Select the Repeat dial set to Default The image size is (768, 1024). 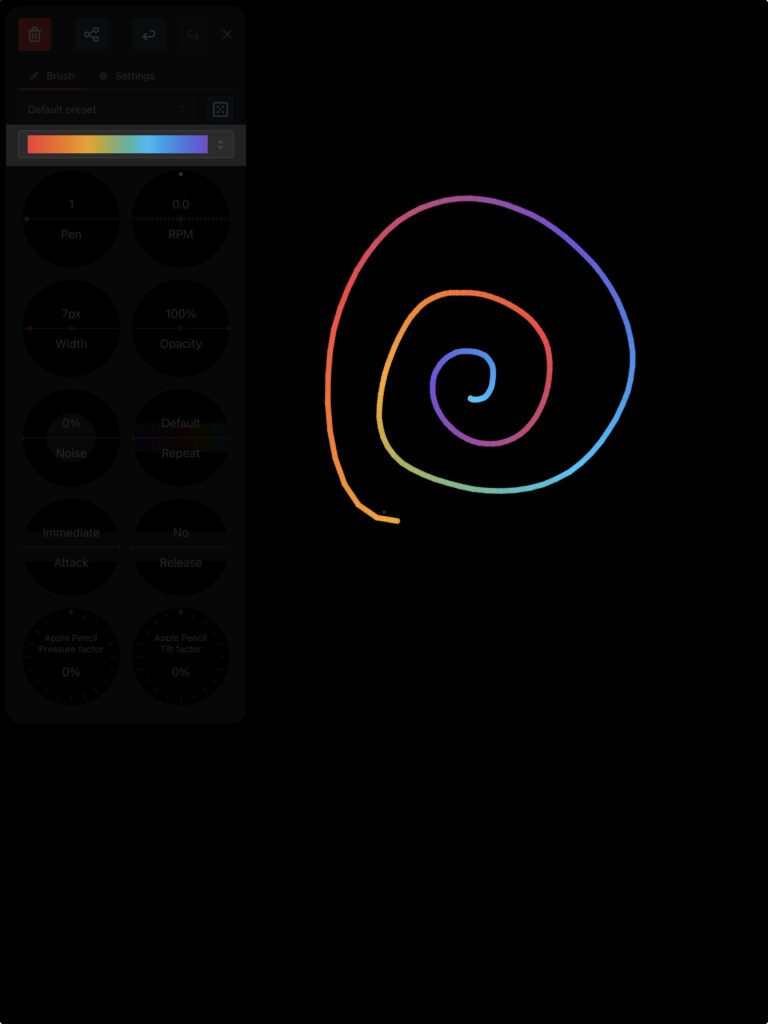pyautogui.click(x=180, y=438)
